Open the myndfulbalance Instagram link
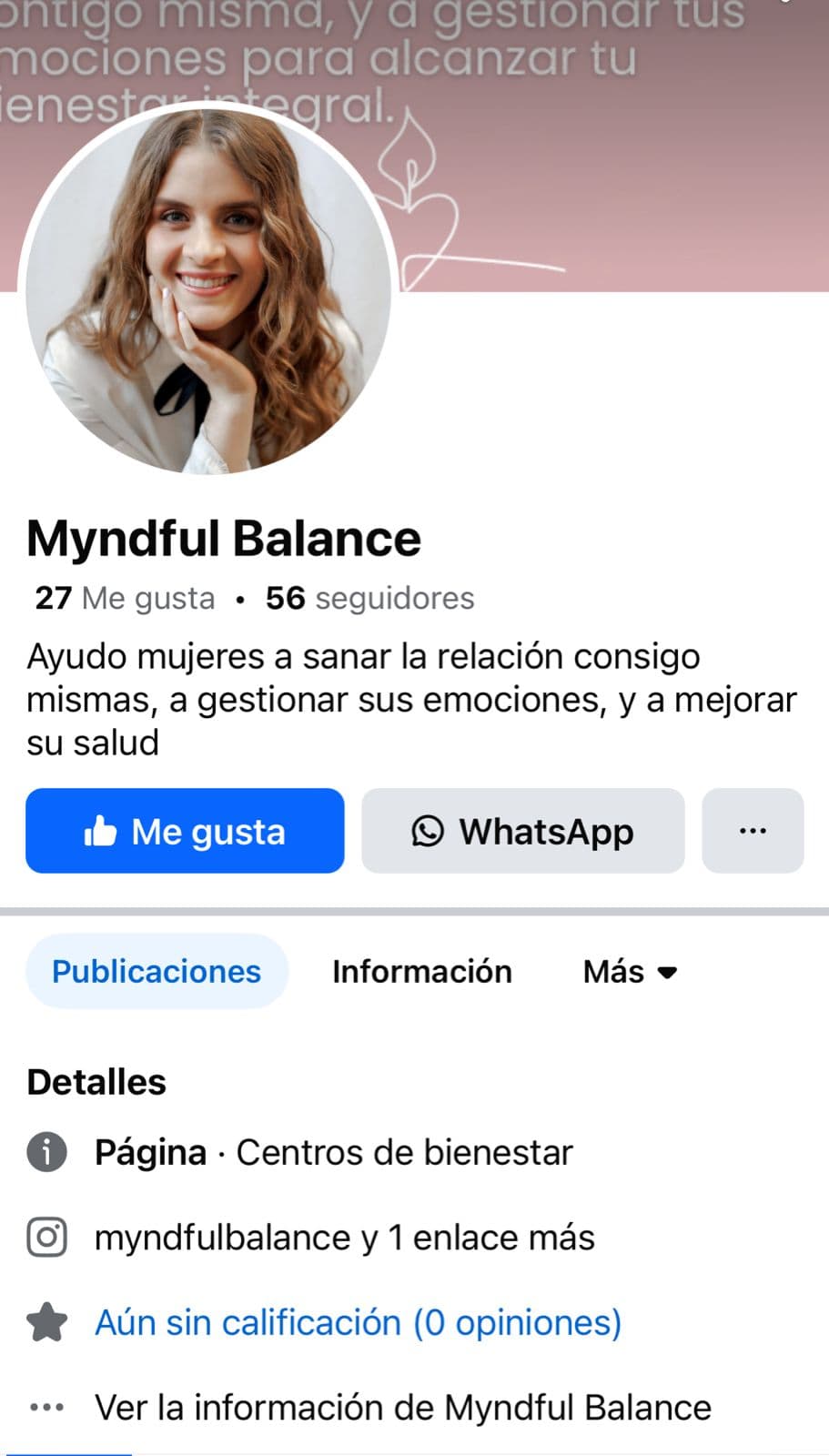 pos(344,1238)
